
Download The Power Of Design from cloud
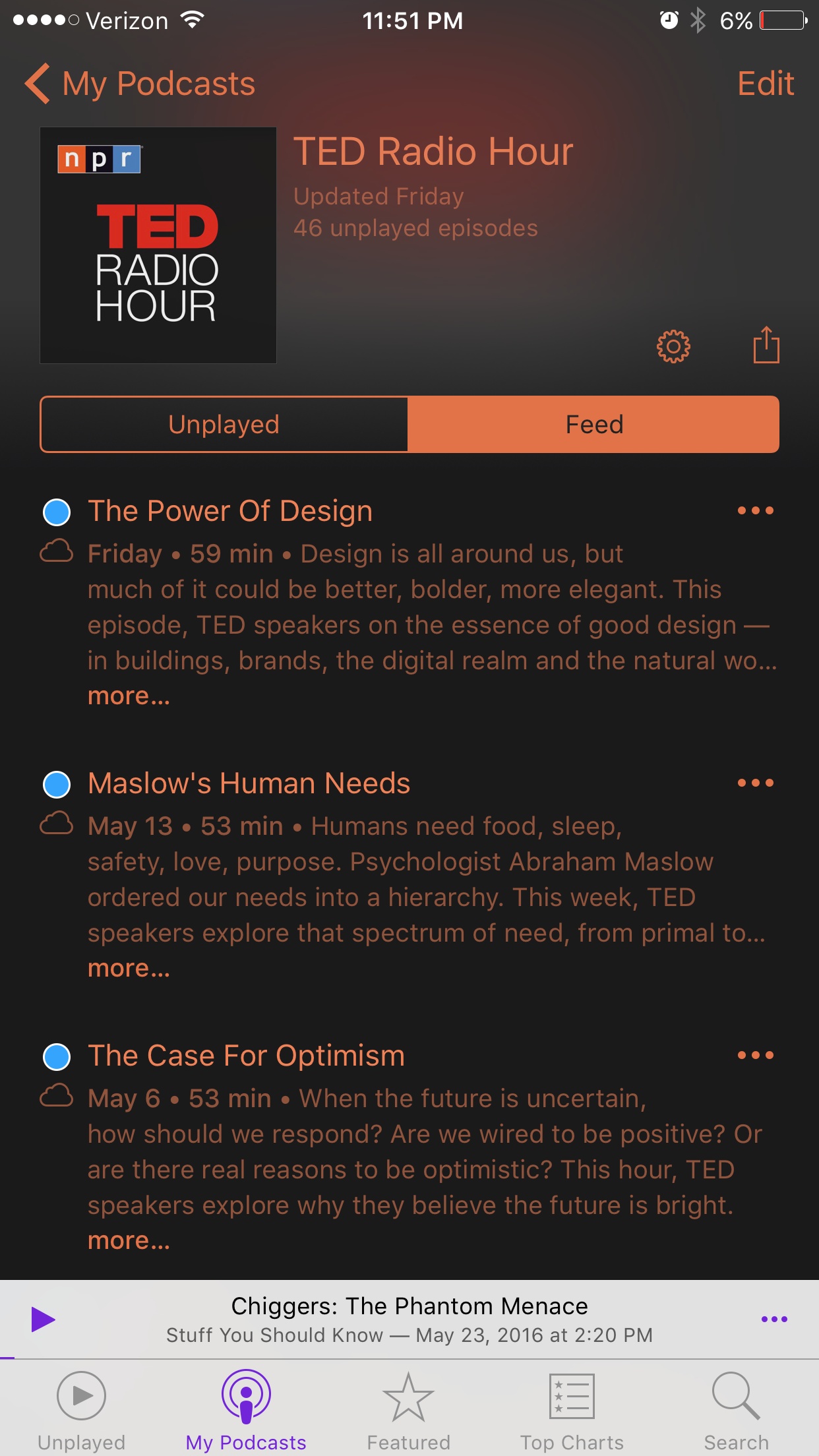(57, 552)
